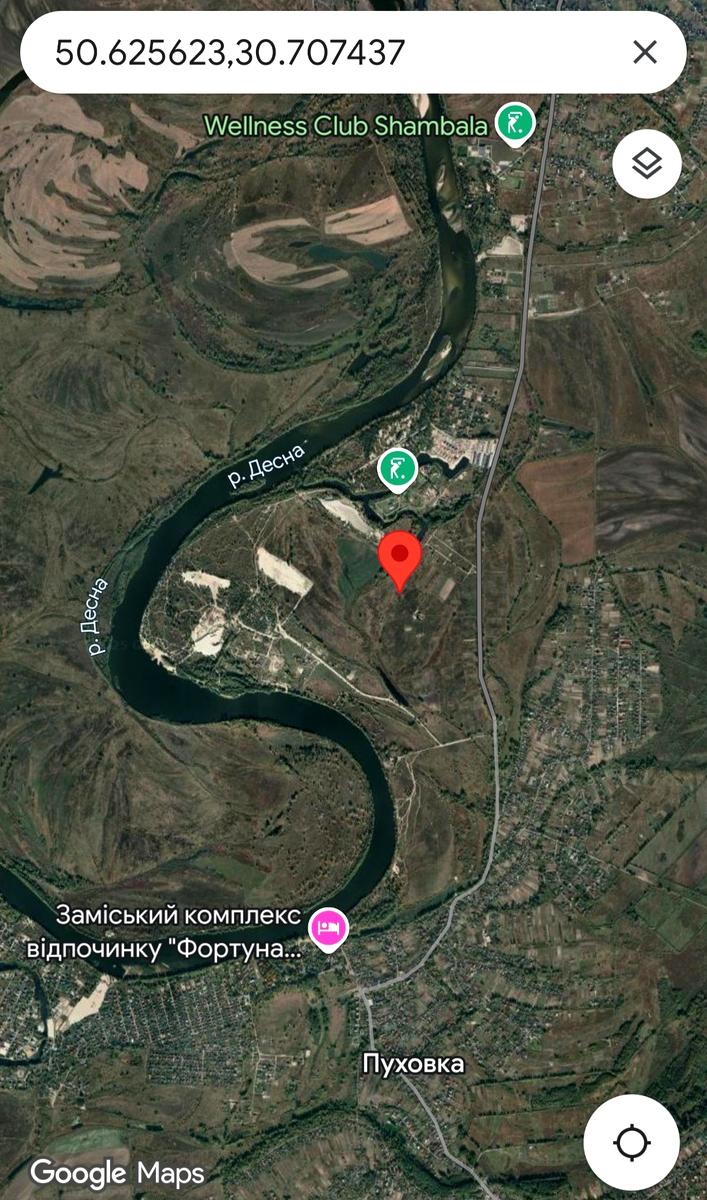Tap the green golf marker near the river

click(397, 468)
